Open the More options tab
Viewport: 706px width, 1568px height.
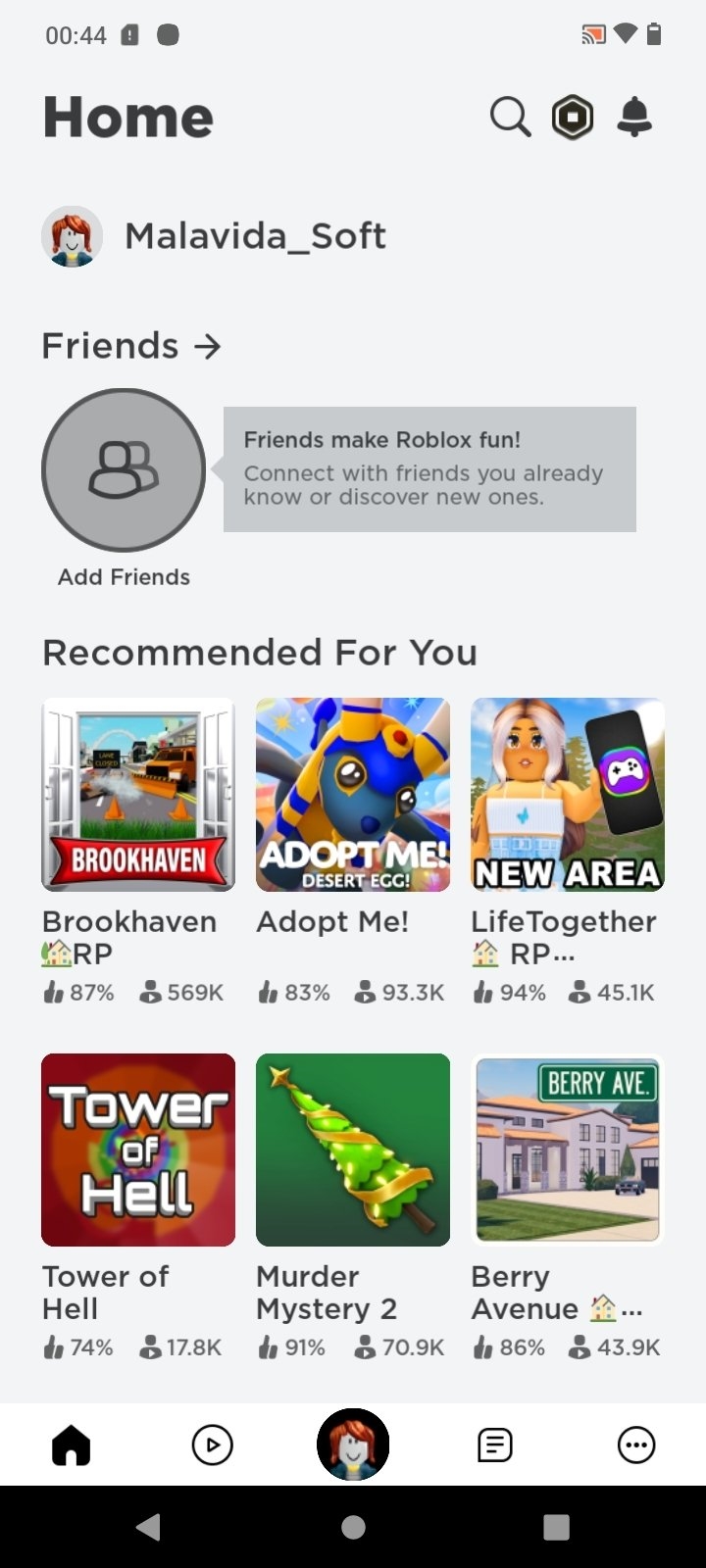(x=635, y=1445)
